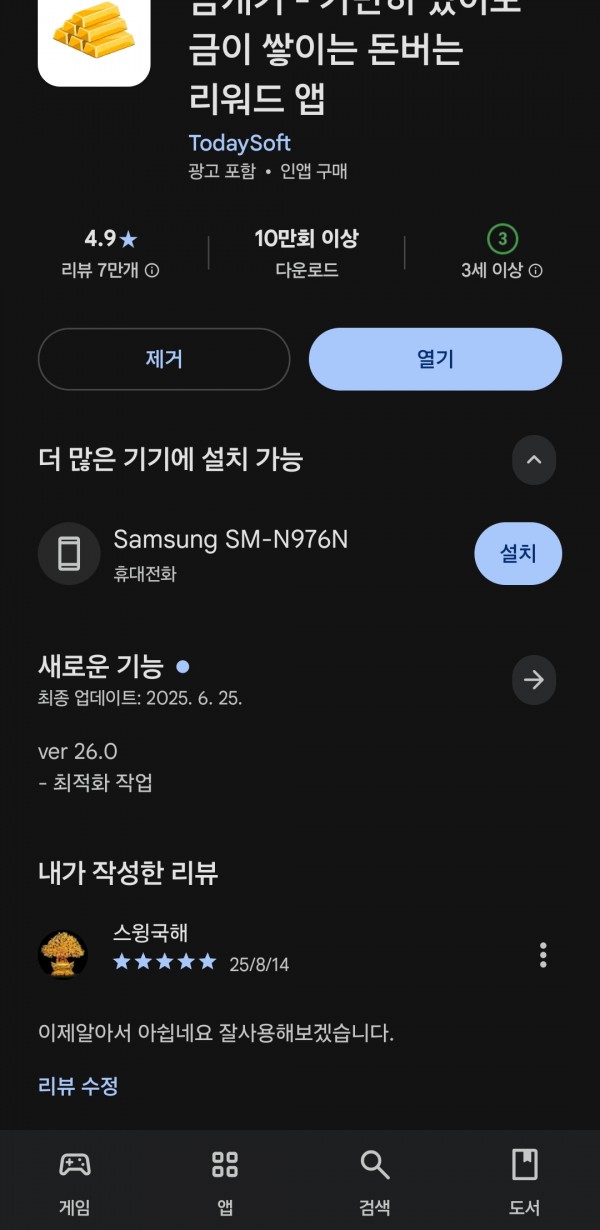600x1230 pixels.
Task: Open 새로운 기능 details arrow
Action: coord(534,680)
